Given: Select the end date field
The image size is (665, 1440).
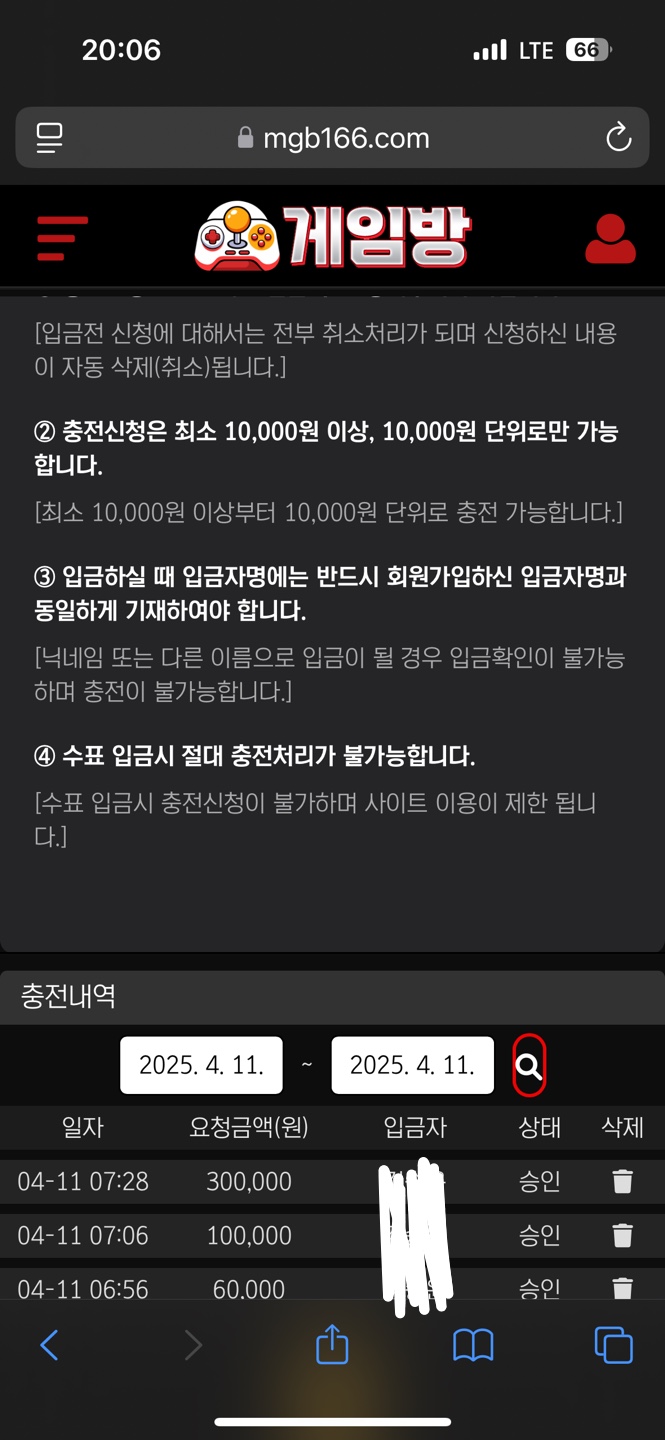Looking at the screenshot, I should (x=412, y=1065).
